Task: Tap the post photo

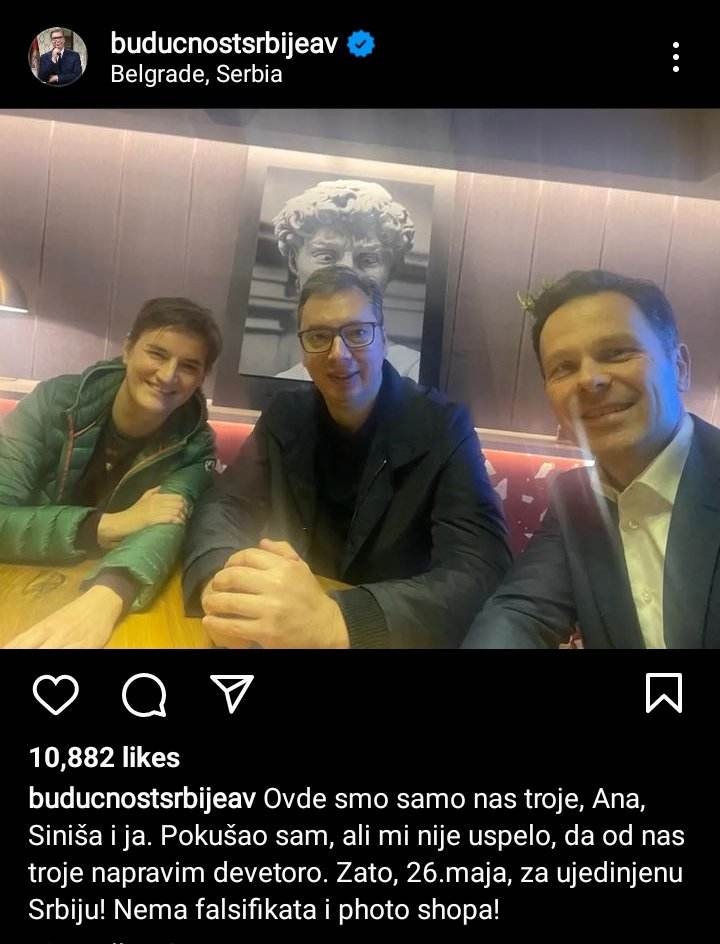Action: point(360,380)
